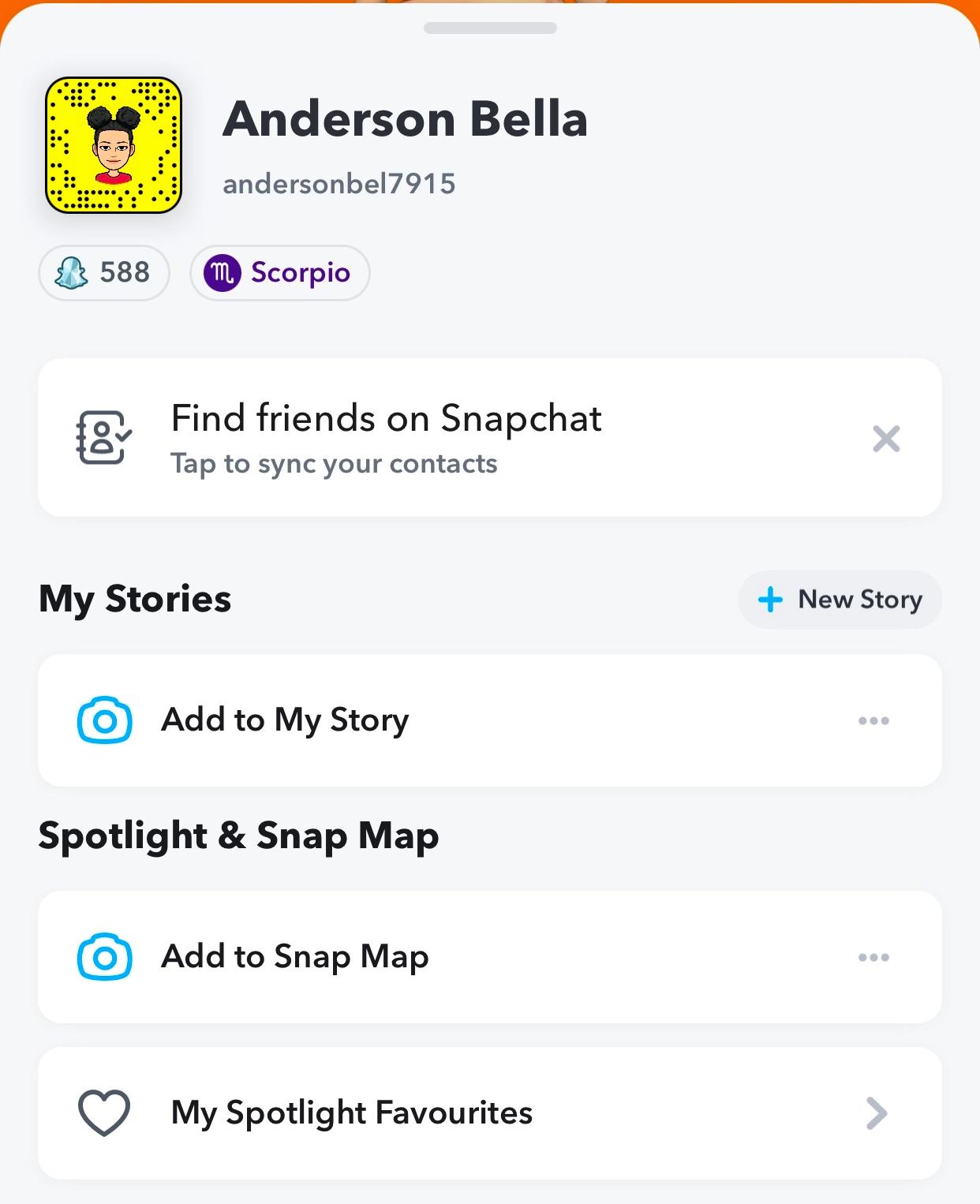Viewport: 980px width, 1204px height.
Task: Dismiss the Find friends card
Action: pyautogui.click(x=886, y=439)
